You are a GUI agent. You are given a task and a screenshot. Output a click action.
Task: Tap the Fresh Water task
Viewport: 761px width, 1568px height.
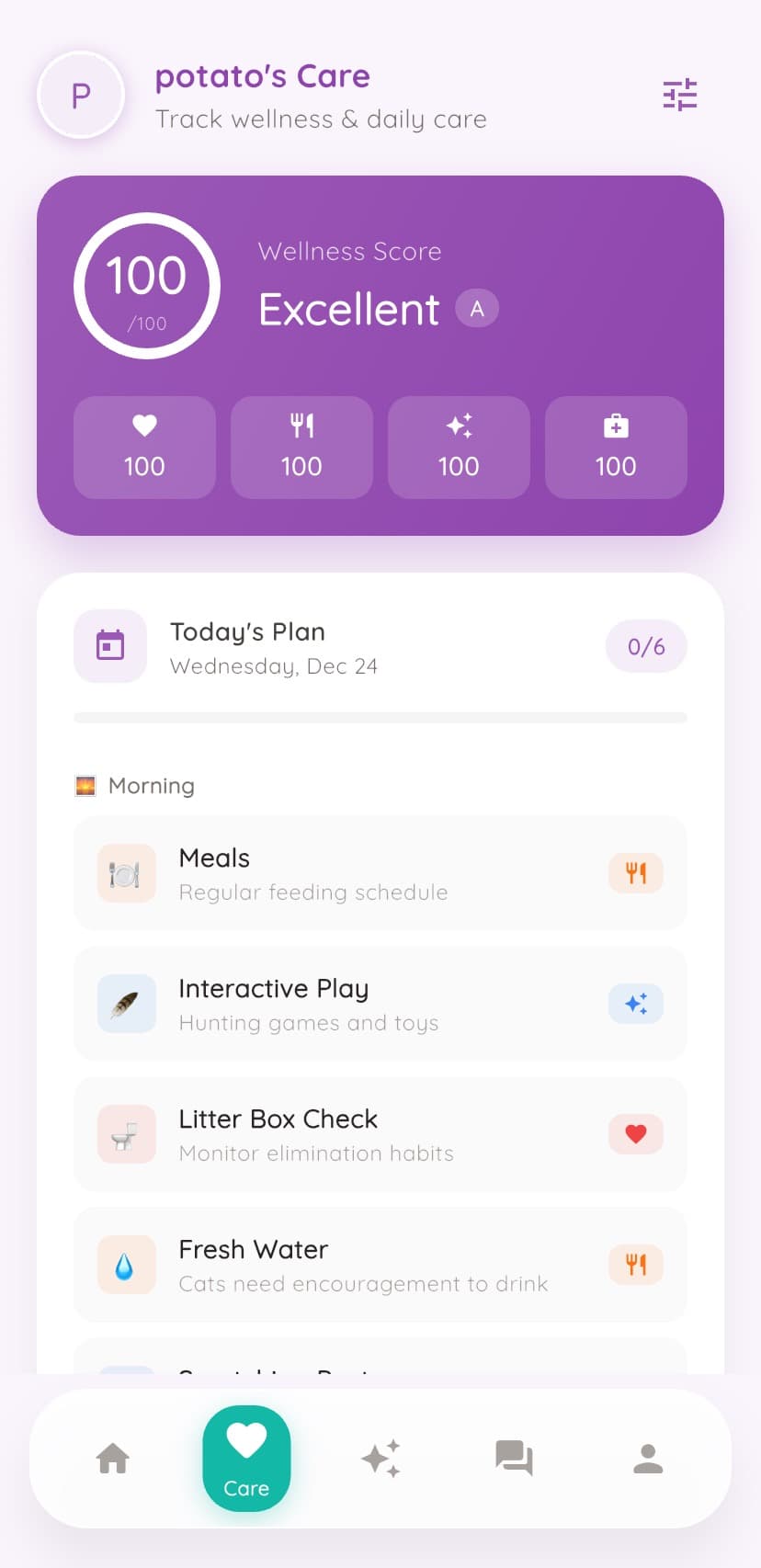[380, 1265]
